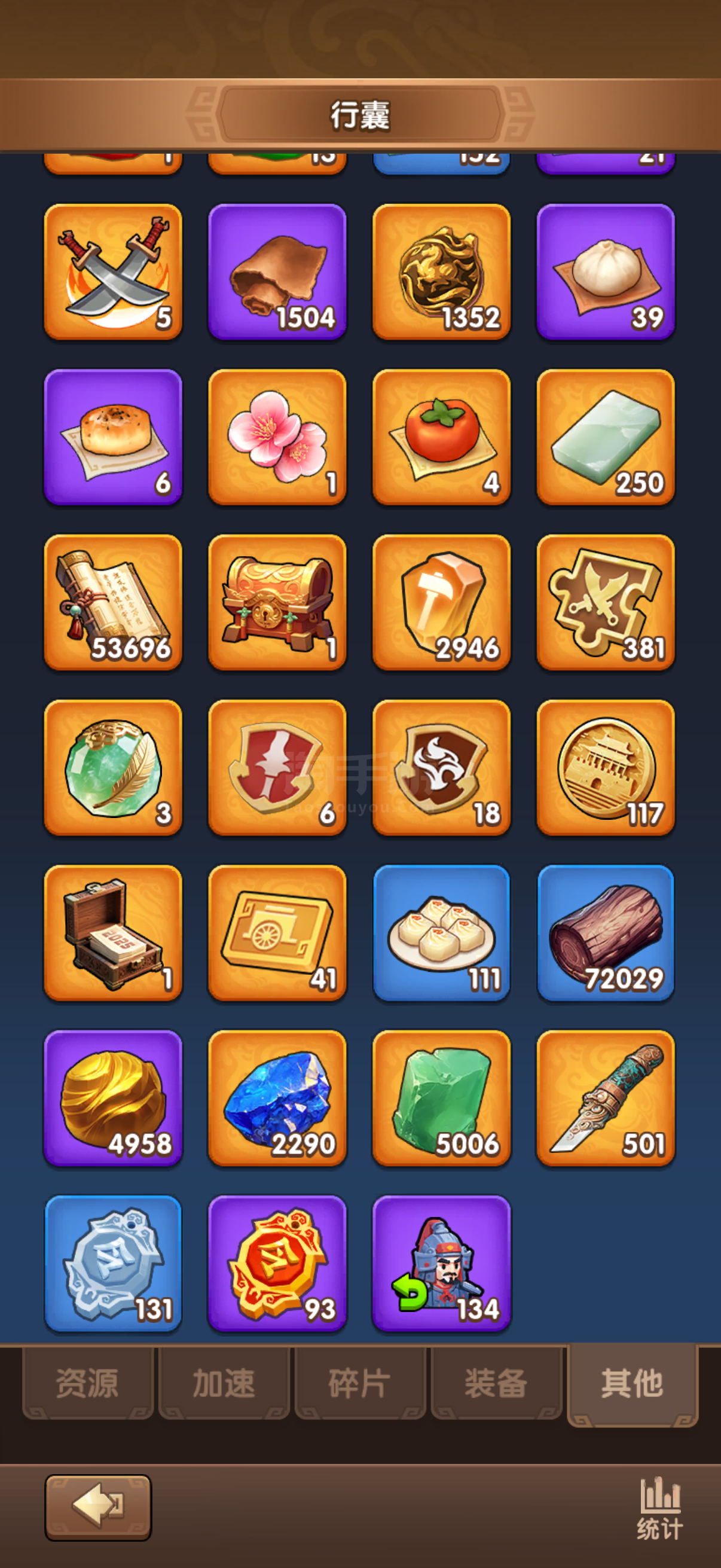Tap the gold city coin with 117
Viewport: 721px width, 1568px height.
tap(606, 768)
